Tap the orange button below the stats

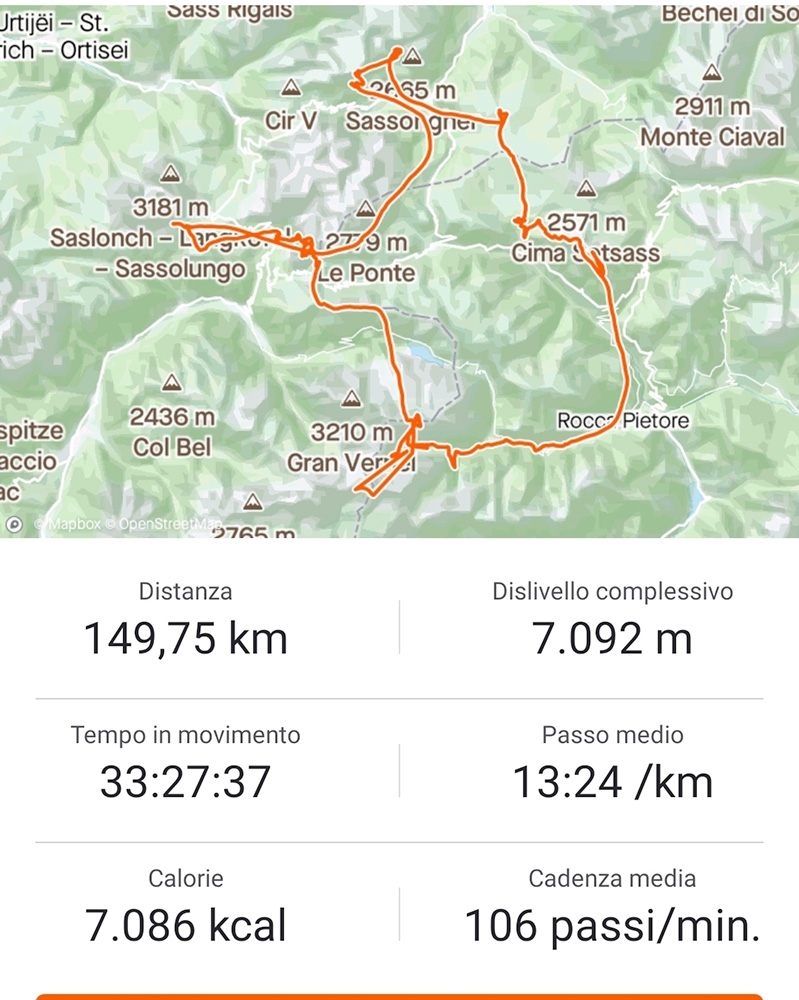pos(400,996)
